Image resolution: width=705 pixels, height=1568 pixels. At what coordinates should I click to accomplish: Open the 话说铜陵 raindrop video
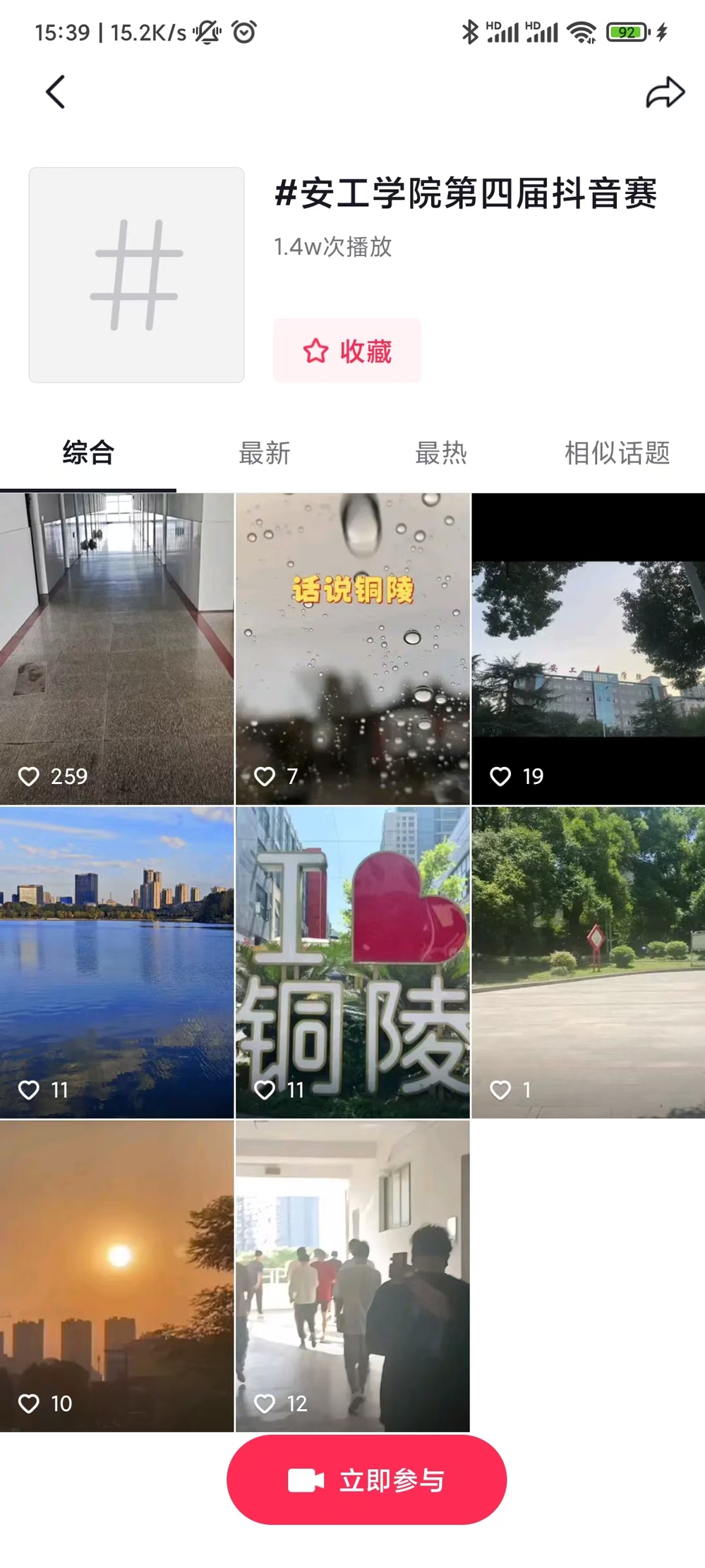tap(352, 649)
